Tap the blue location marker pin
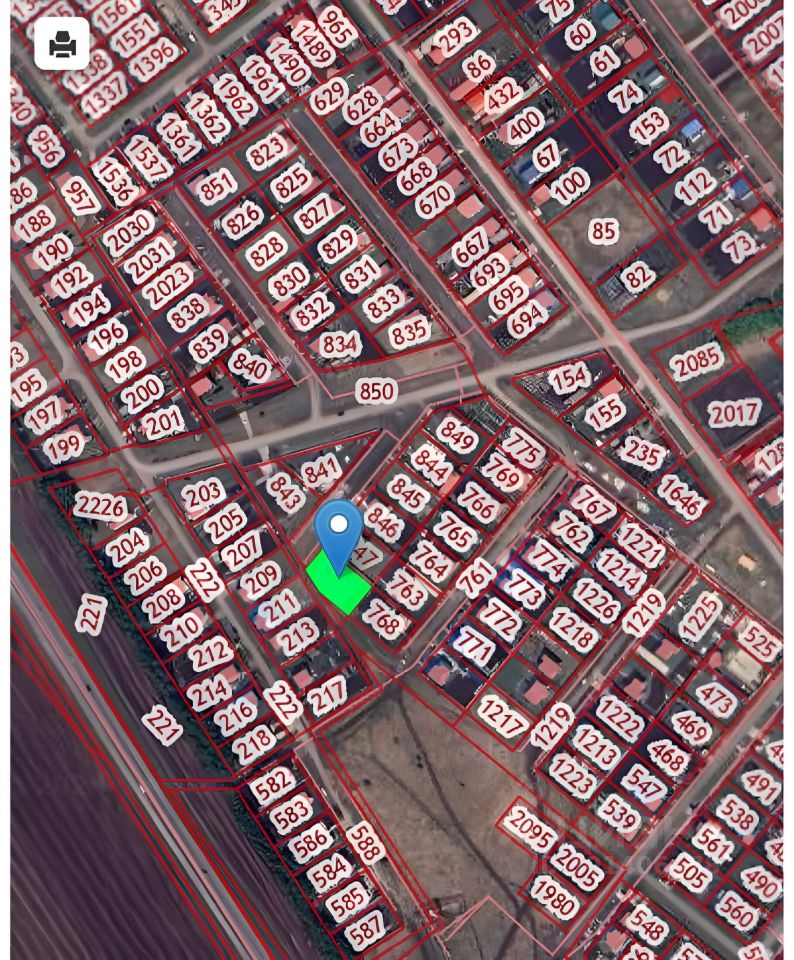794x960 pixels. (338, 531)
